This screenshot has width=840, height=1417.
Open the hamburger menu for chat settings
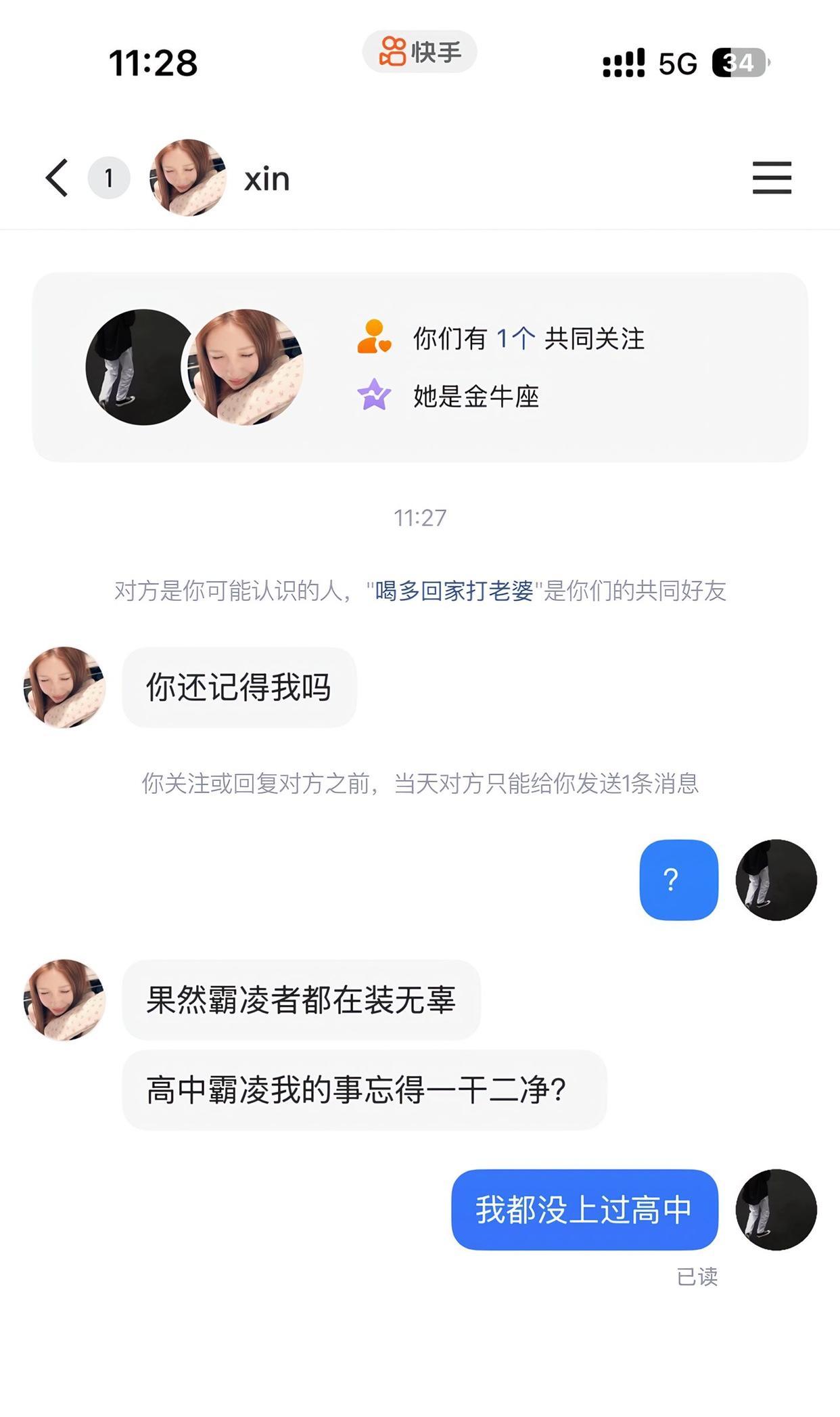[x=772, y=178]
